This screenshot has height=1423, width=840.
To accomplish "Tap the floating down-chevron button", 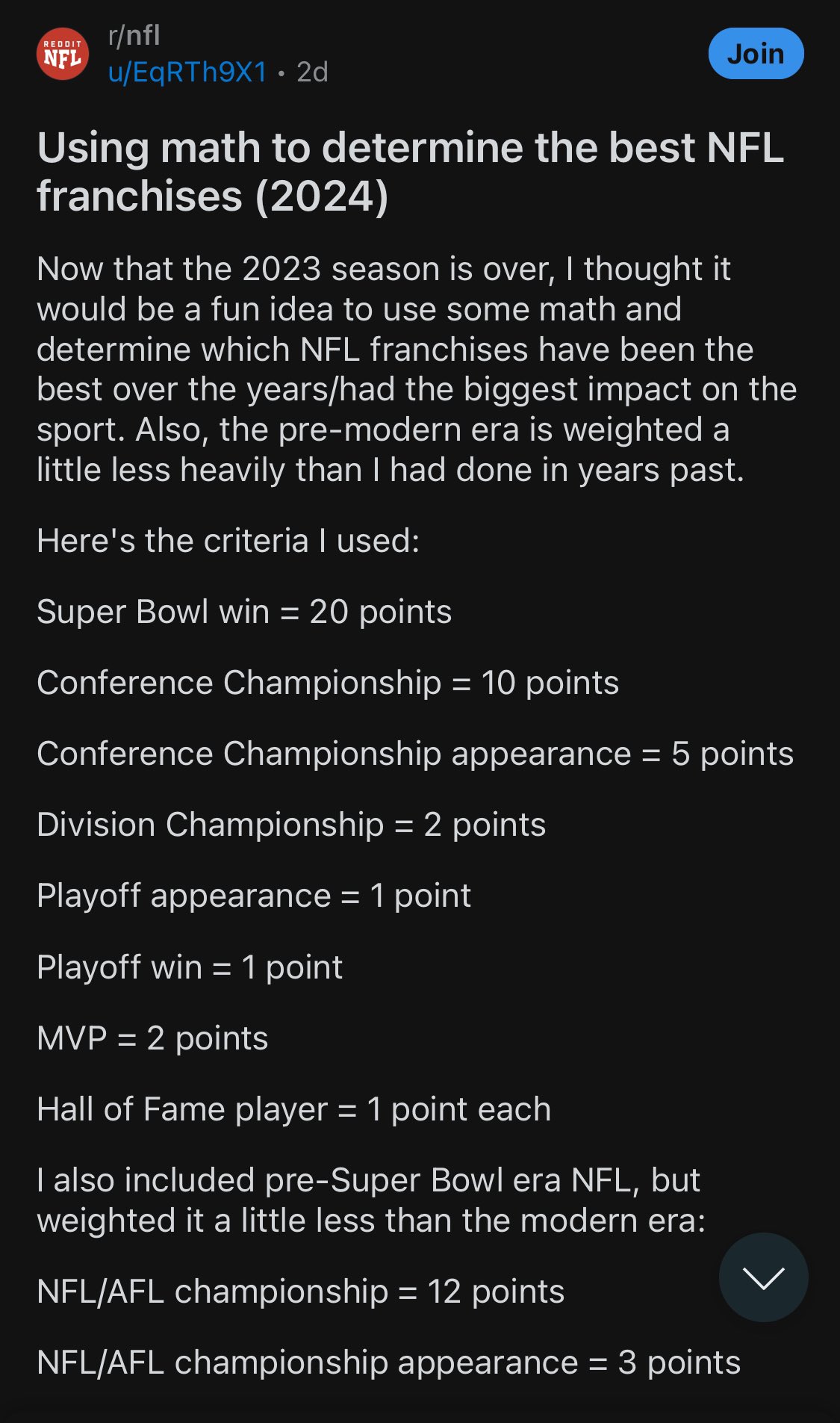I will tap(763, 1277).
